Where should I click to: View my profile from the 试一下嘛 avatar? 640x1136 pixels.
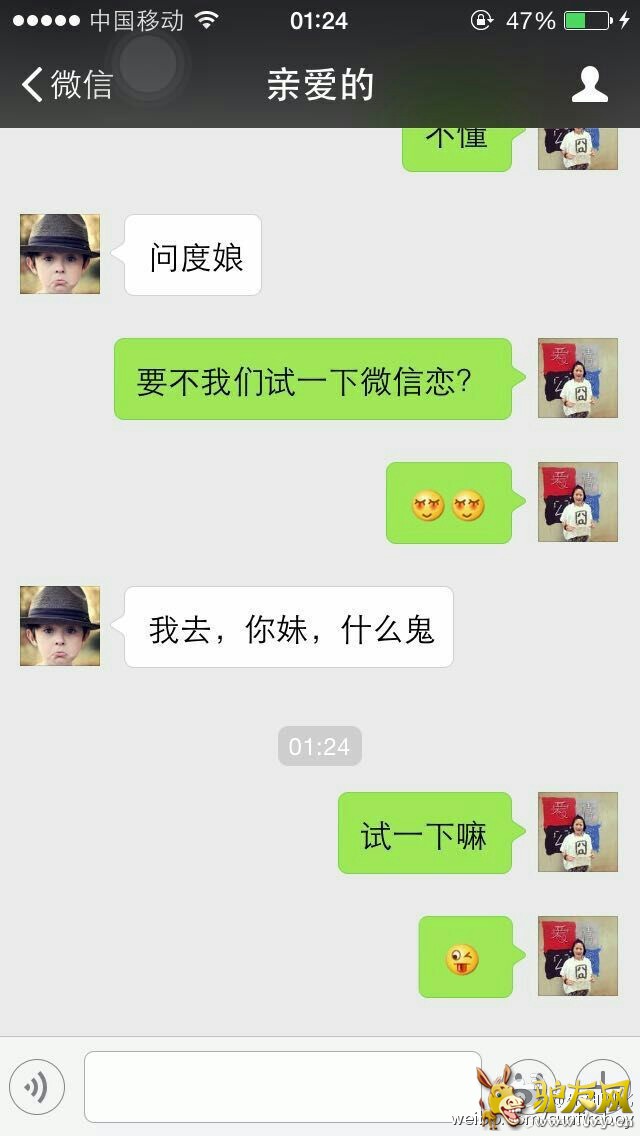(578, 832)
